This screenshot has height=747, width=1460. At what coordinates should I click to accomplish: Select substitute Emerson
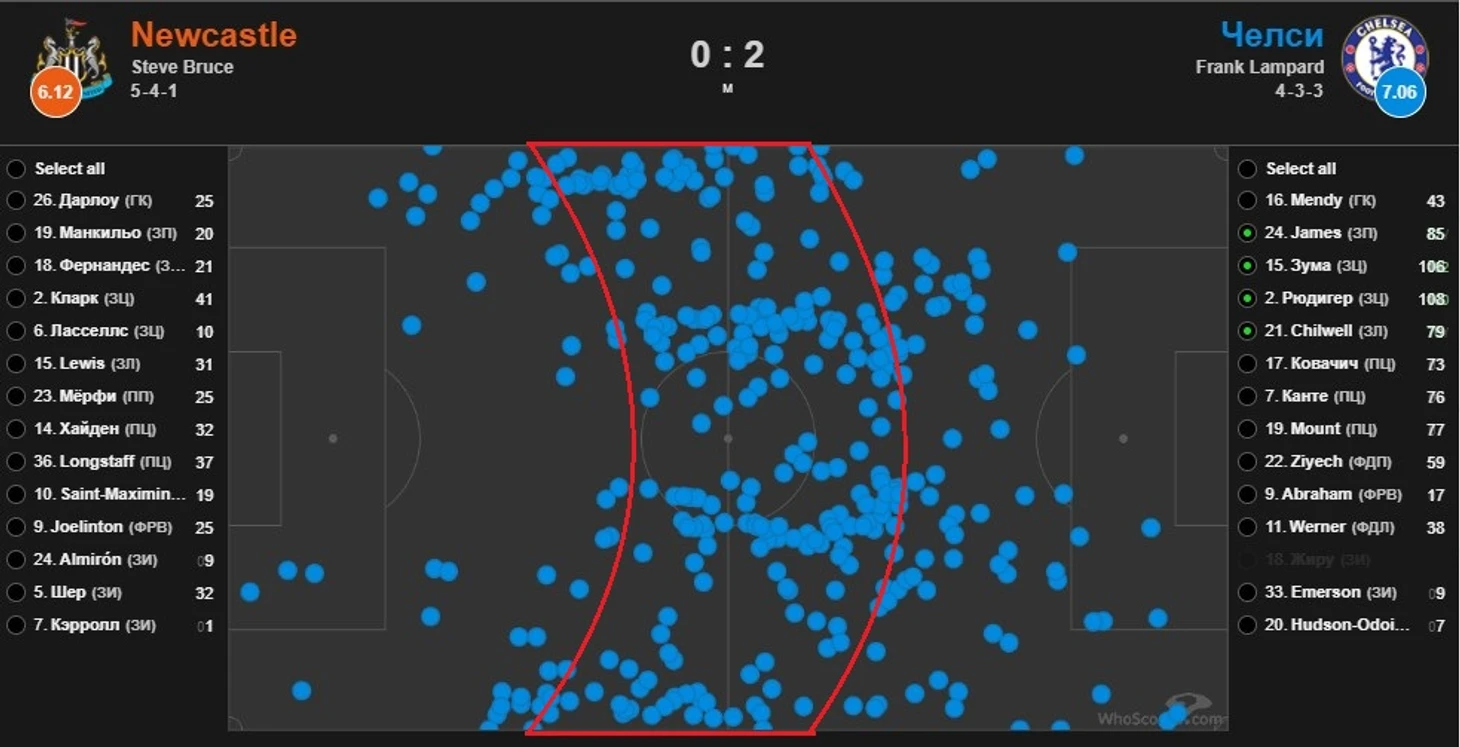click(x=1247, y=592)
